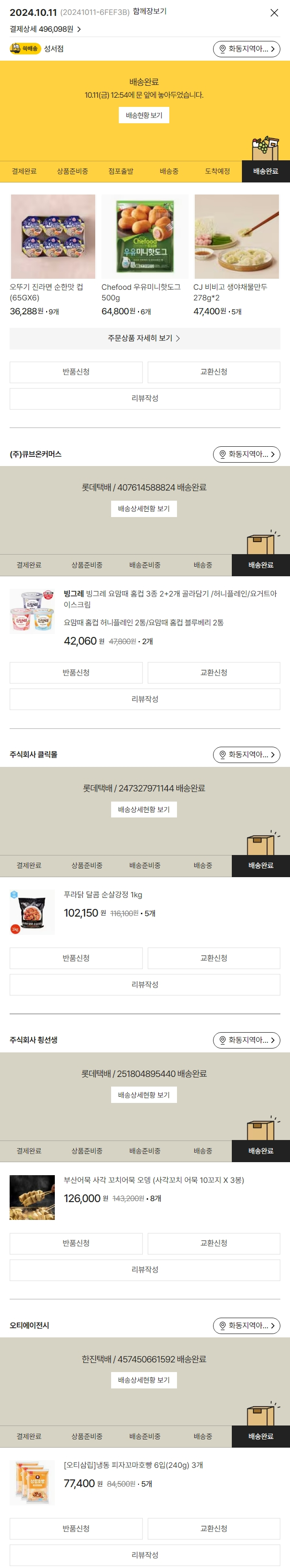Close the order detail page
This screenshot has width=290, height=1568.
pyautogui.click(x=274, y=13)
